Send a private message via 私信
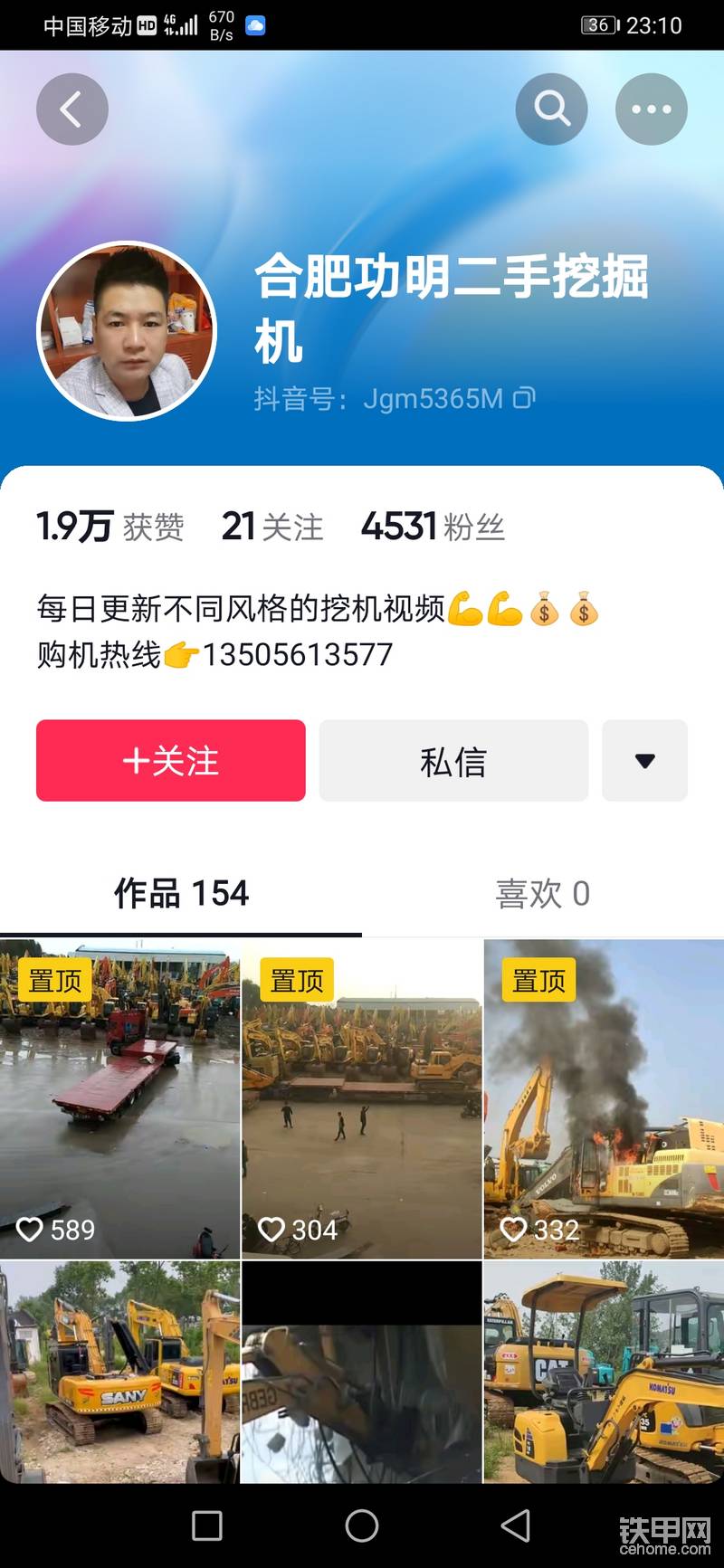This screenshot has height=1568, width=724. click(x=453, y=760)
